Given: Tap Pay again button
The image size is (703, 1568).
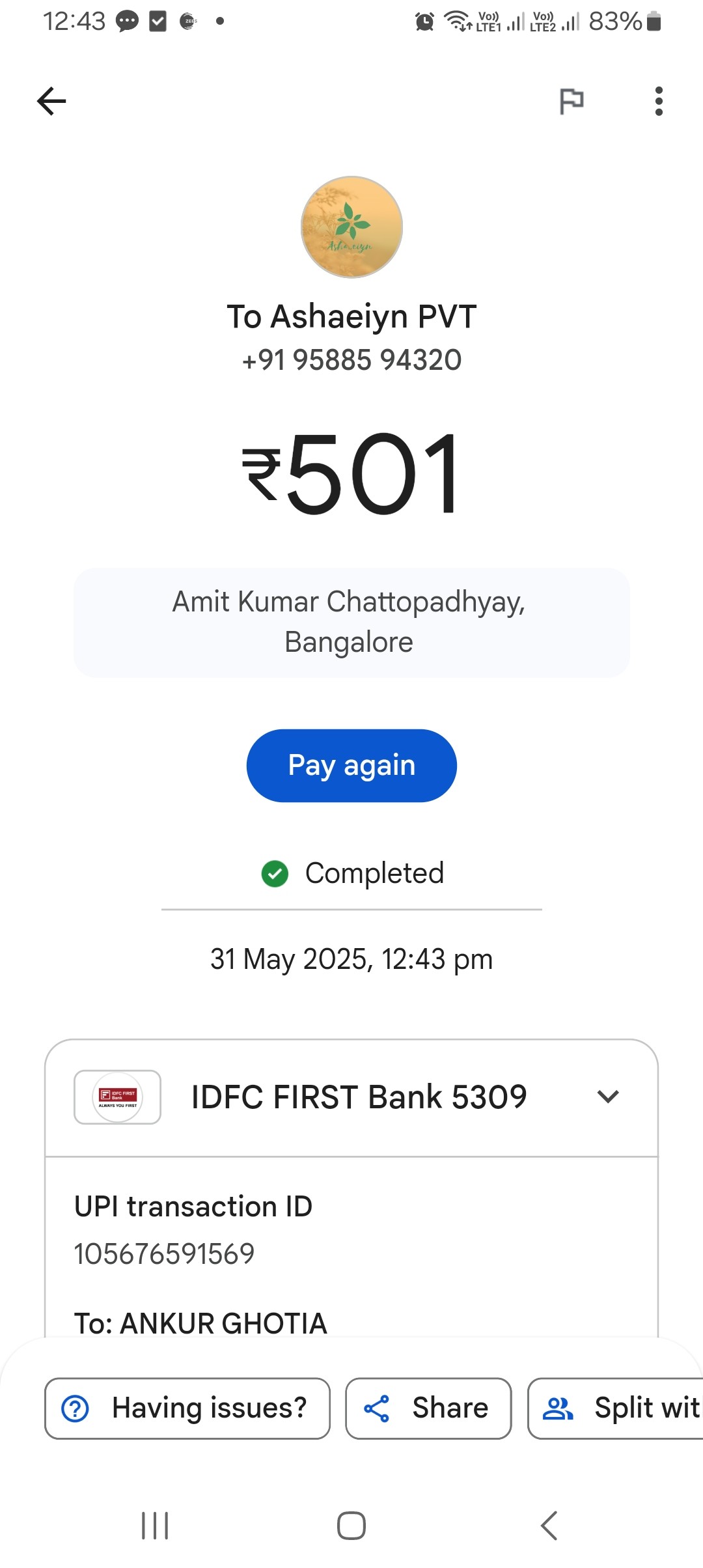Looking at the screenshot, I should pyautogui.click(x=351, y=765).
